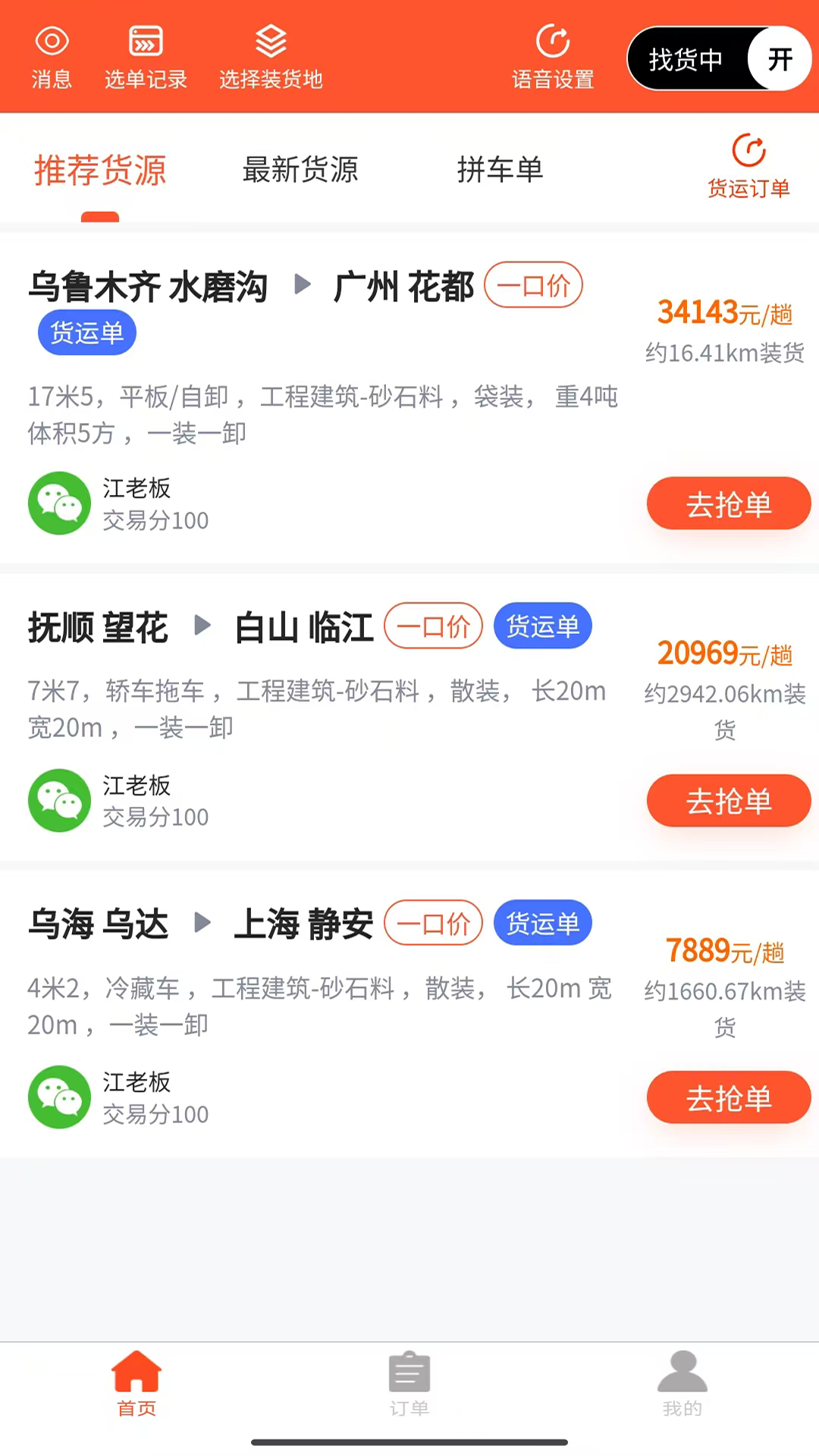Open 货运订单 freight orders
Image resolution: width=819 pixels, height=1456 pixels.
[748, 167]
